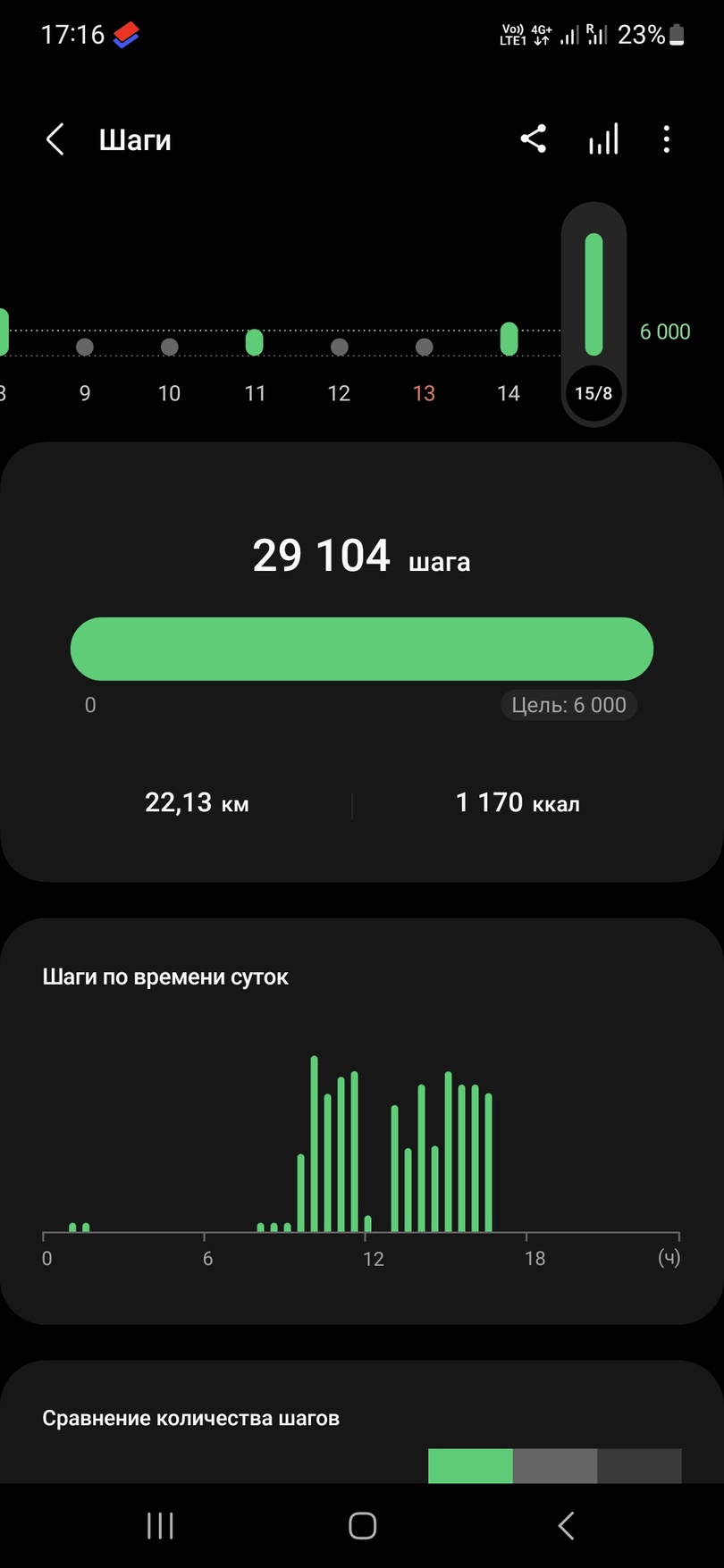Open the step trends chart icon
The height and width of the screenshot is (1568, 724).
(603, 139)
